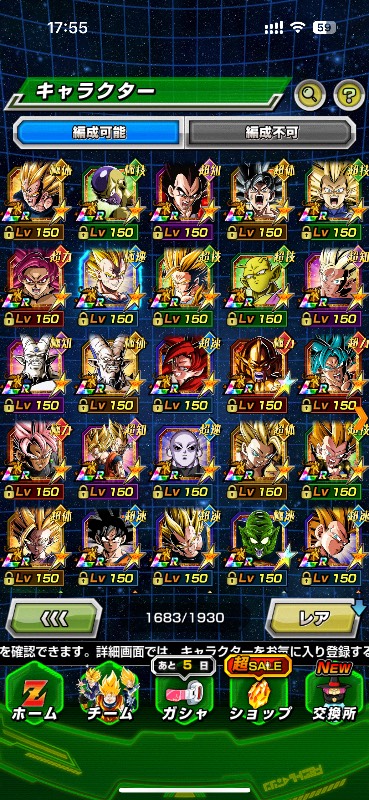Image resolution: width=369 pixels, height=800 pixels.
Task: Switch to the 編成可能 tab
Action: [99, 133]
